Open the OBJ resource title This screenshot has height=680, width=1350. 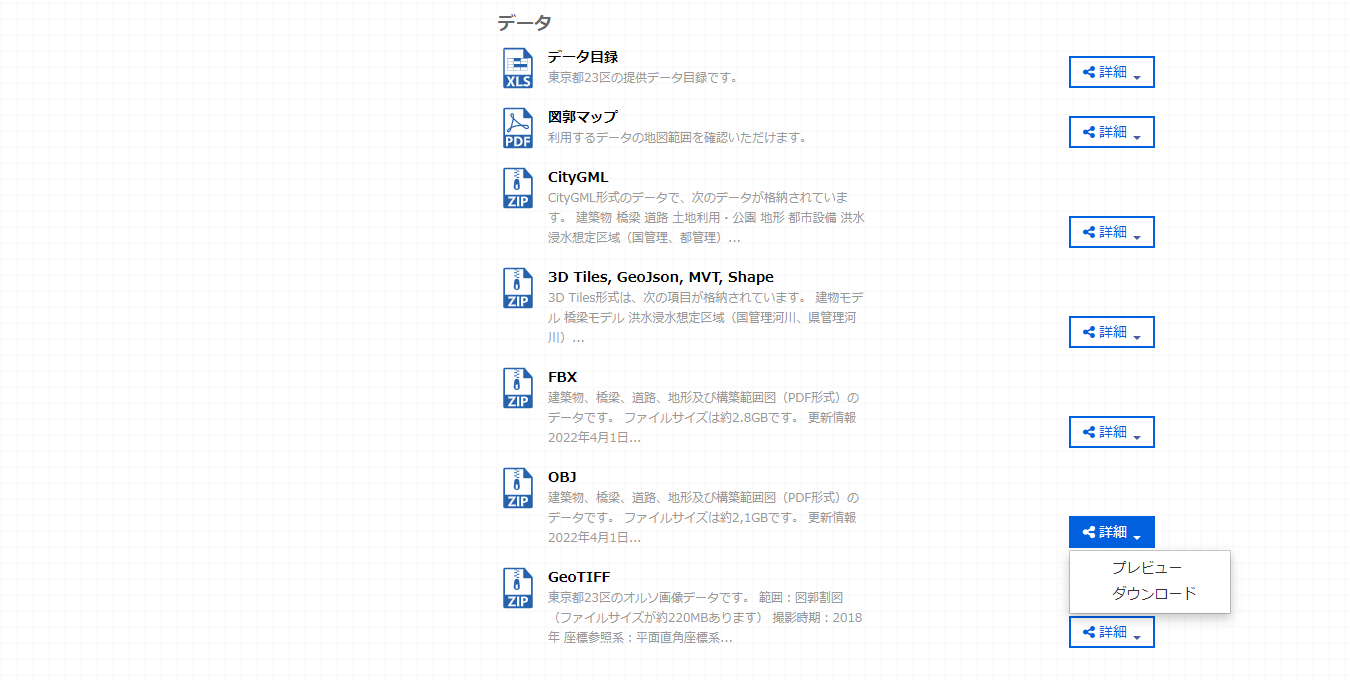pyautogui.click(x=562, y=477)
